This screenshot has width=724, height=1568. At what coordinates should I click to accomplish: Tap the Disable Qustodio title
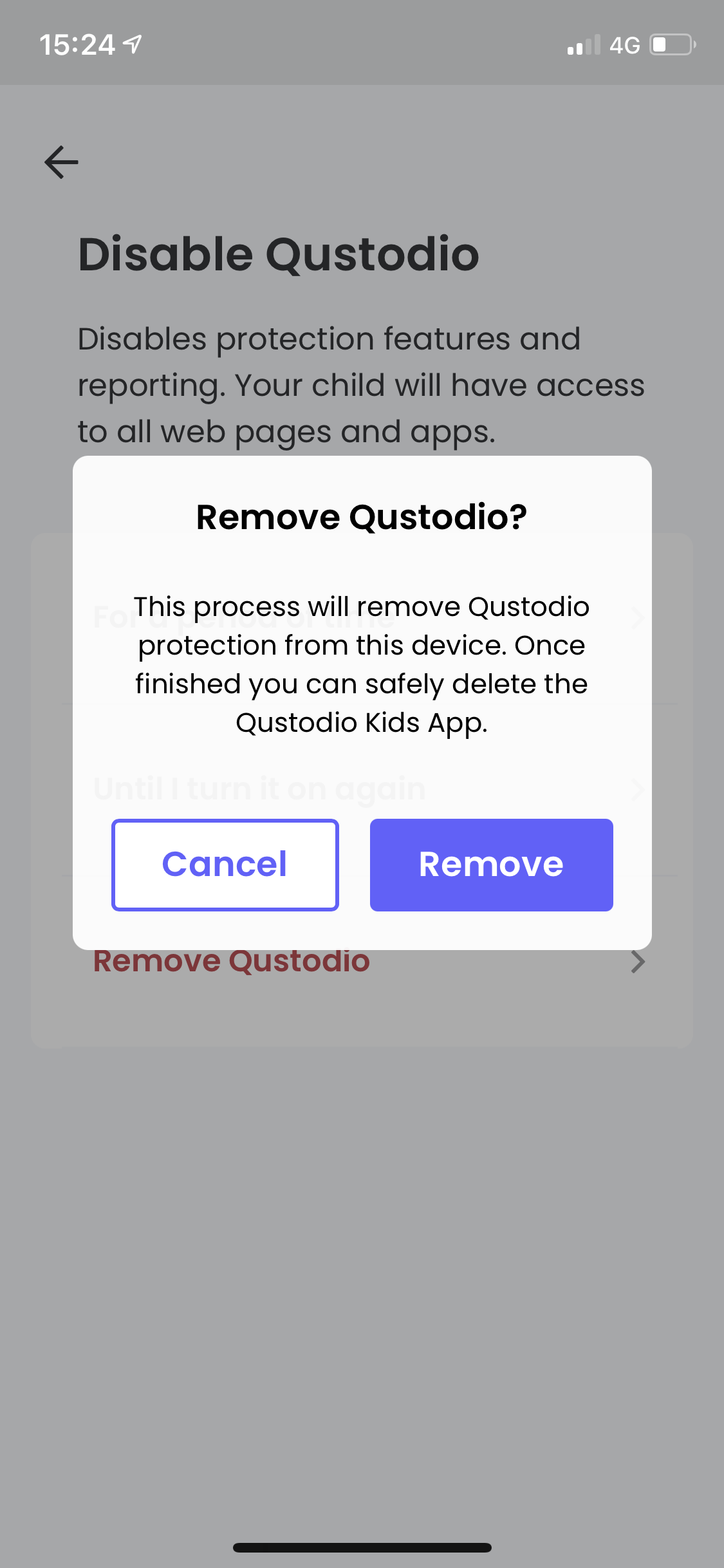coord(278,254)
